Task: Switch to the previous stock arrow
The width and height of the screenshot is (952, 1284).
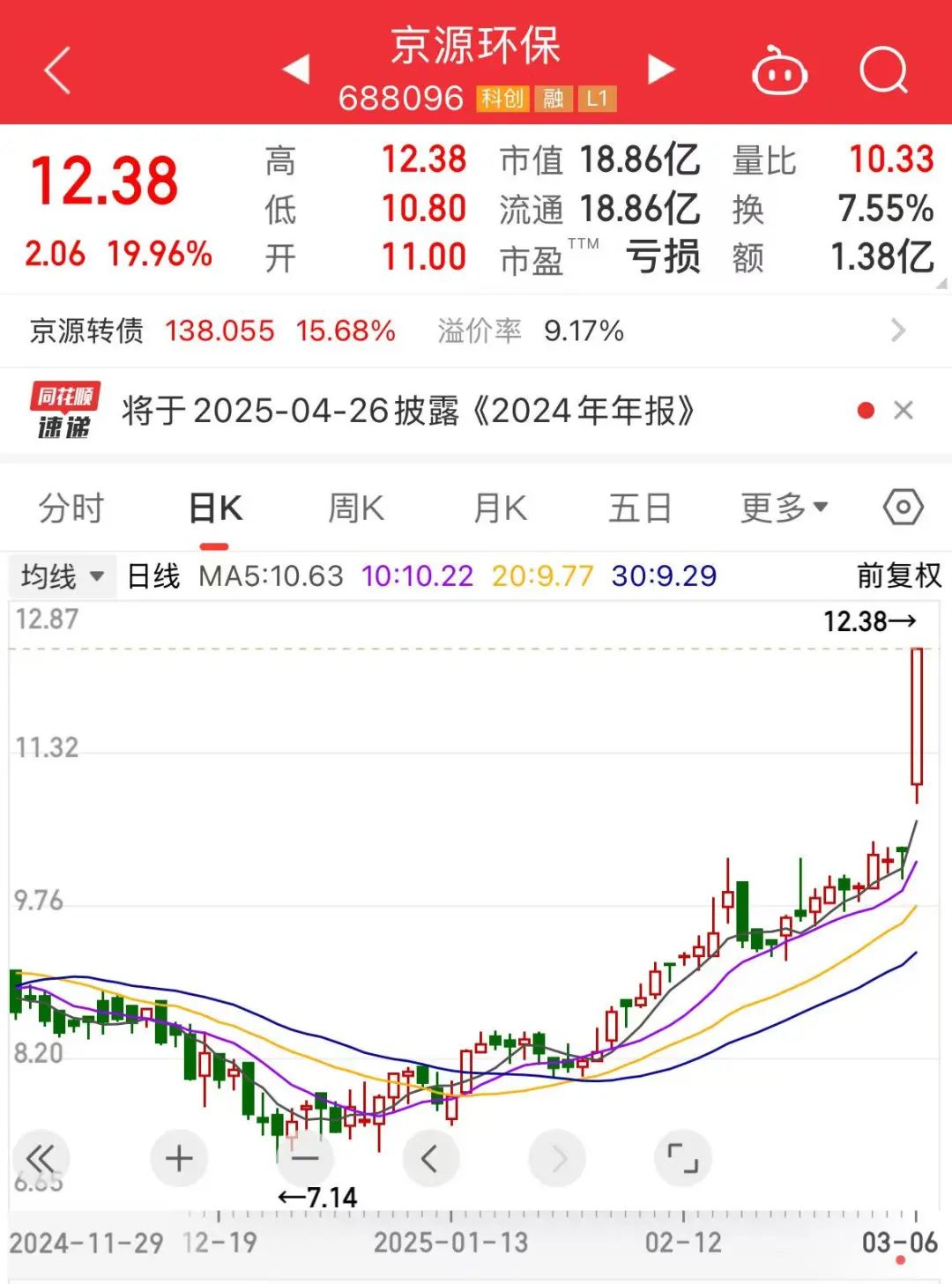Action: (296, 69)
